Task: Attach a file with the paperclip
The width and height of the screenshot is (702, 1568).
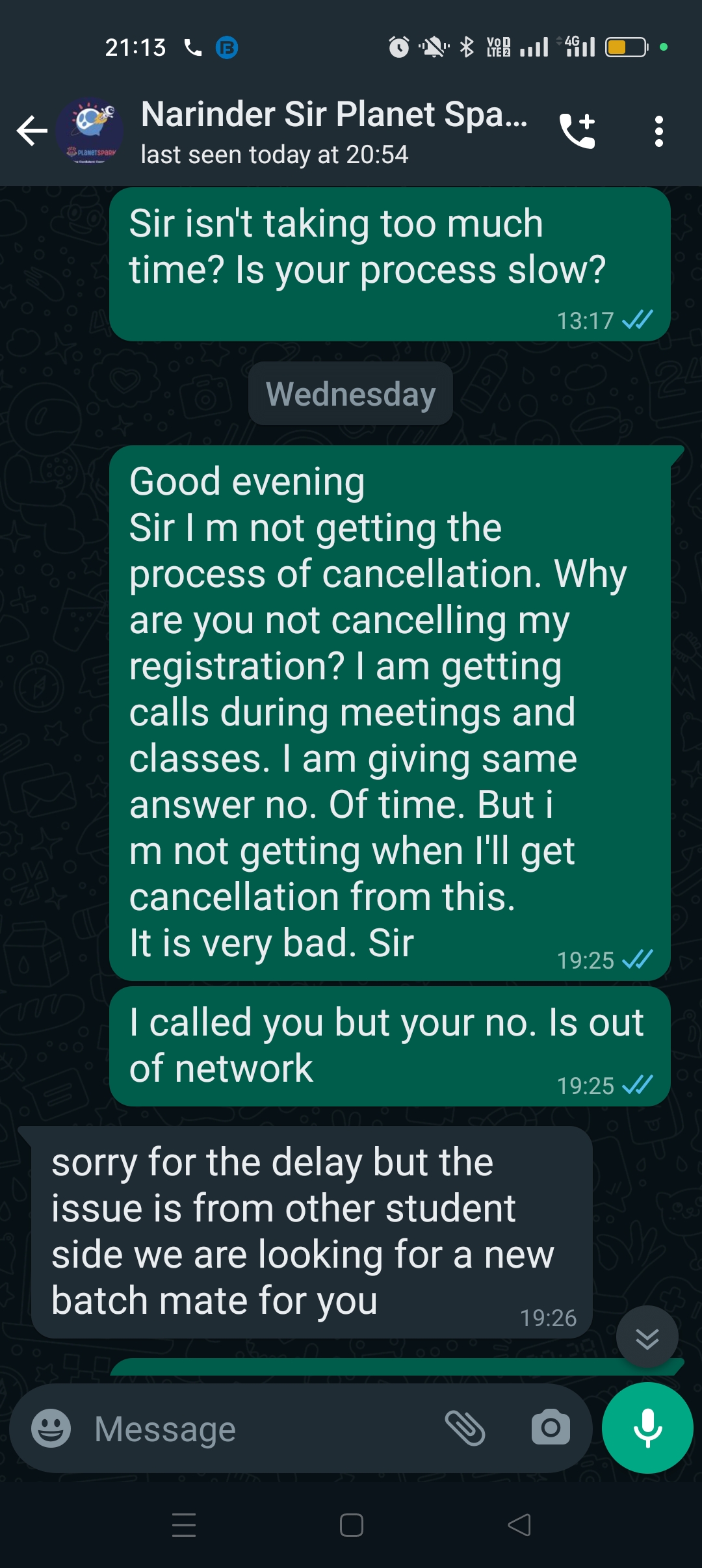Action: 465,1428
